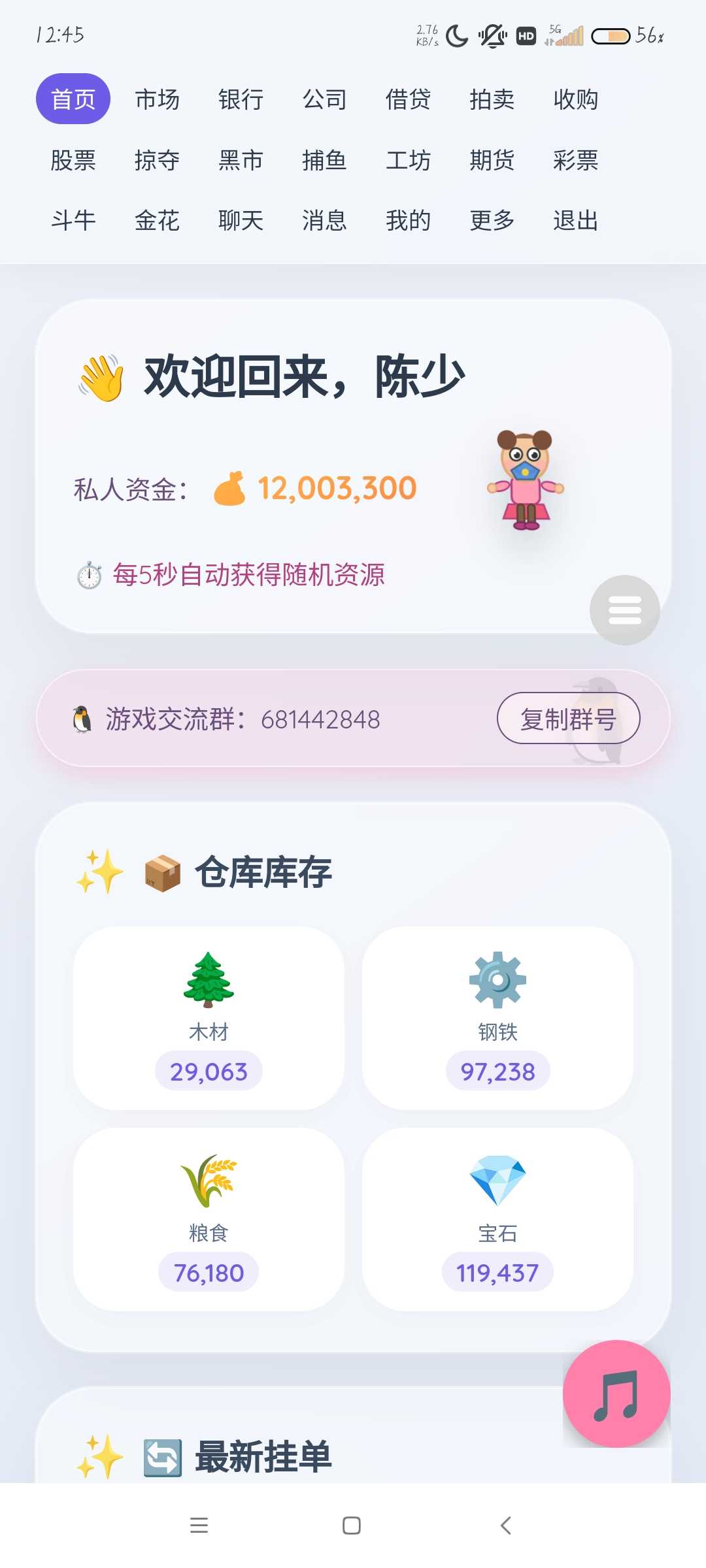Open the 我的 (my profile) page

point(408,221)
